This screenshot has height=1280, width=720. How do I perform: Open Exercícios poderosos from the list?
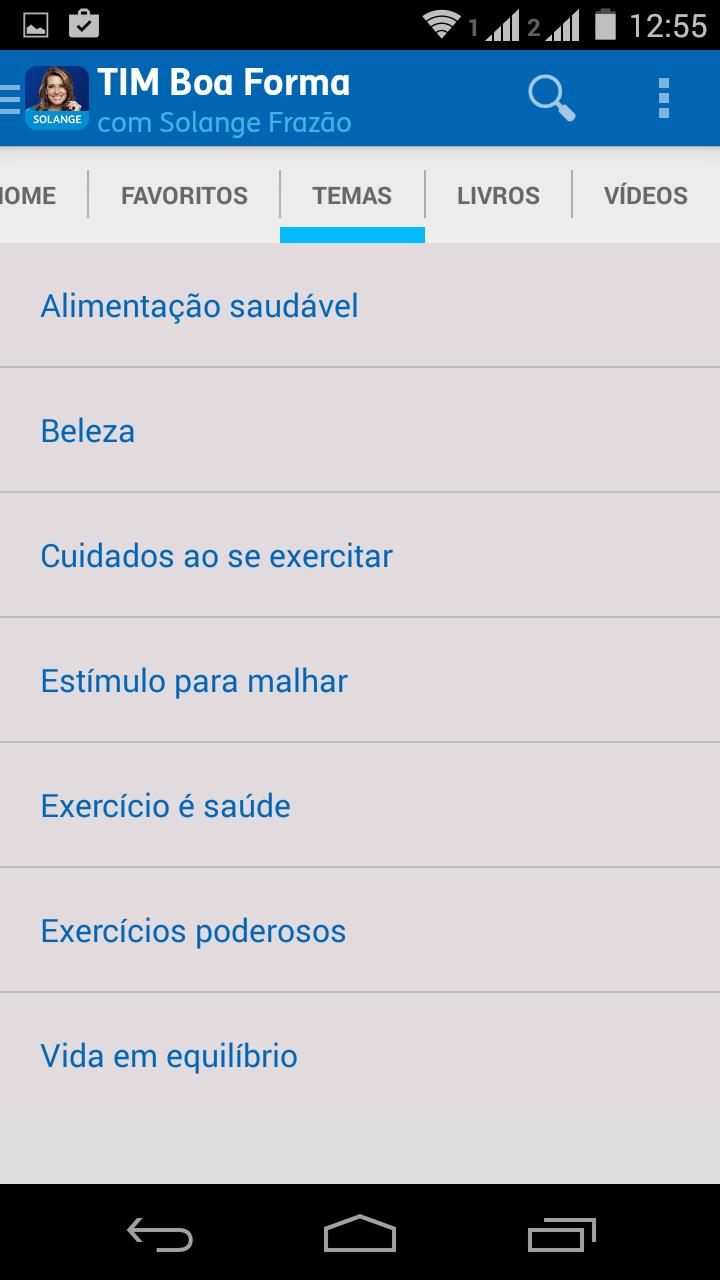[x=192, y=930]
